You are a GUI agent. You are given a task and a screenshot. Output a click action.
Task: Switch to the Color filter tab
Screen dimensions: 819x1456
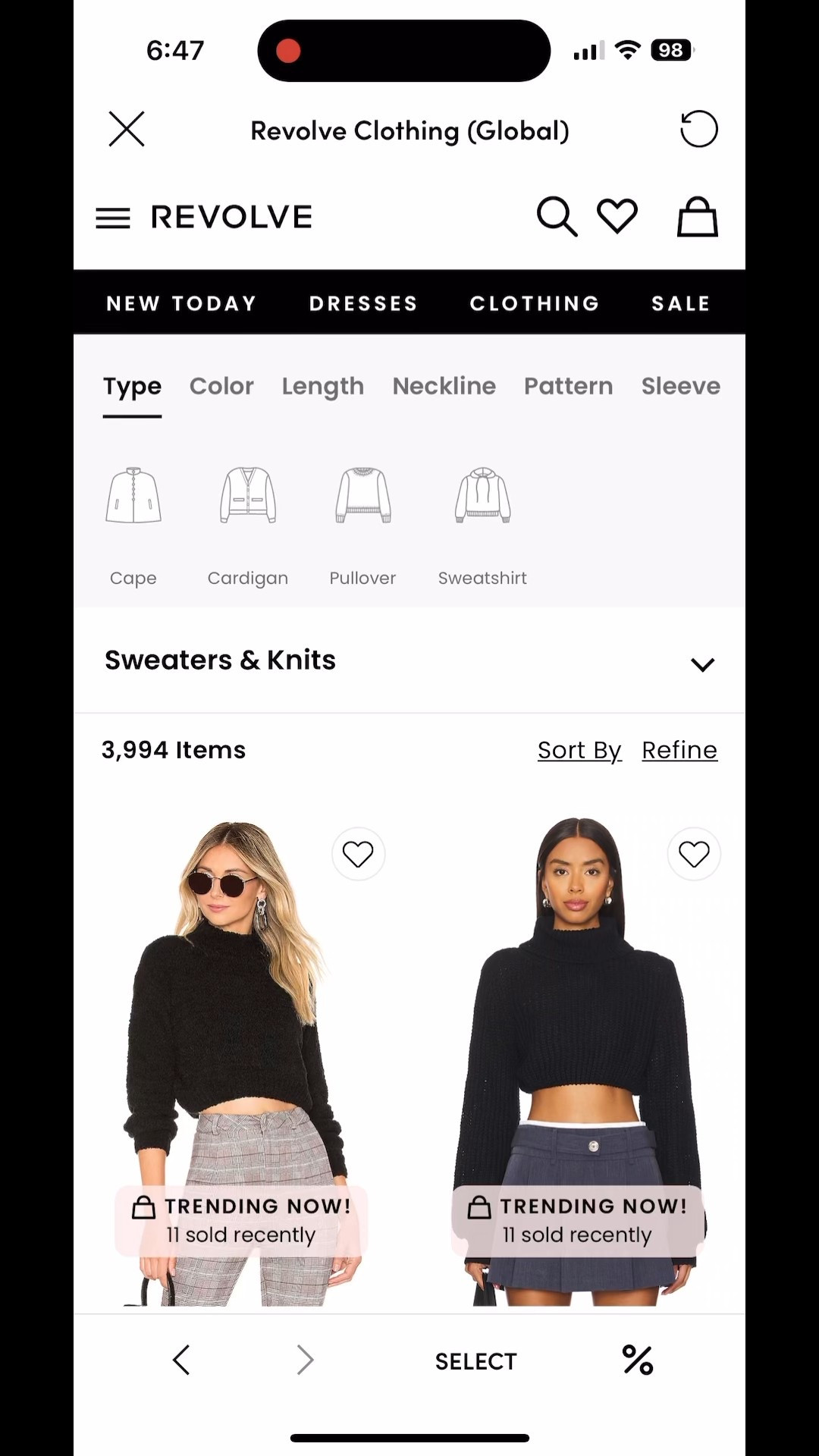point(221,386)
